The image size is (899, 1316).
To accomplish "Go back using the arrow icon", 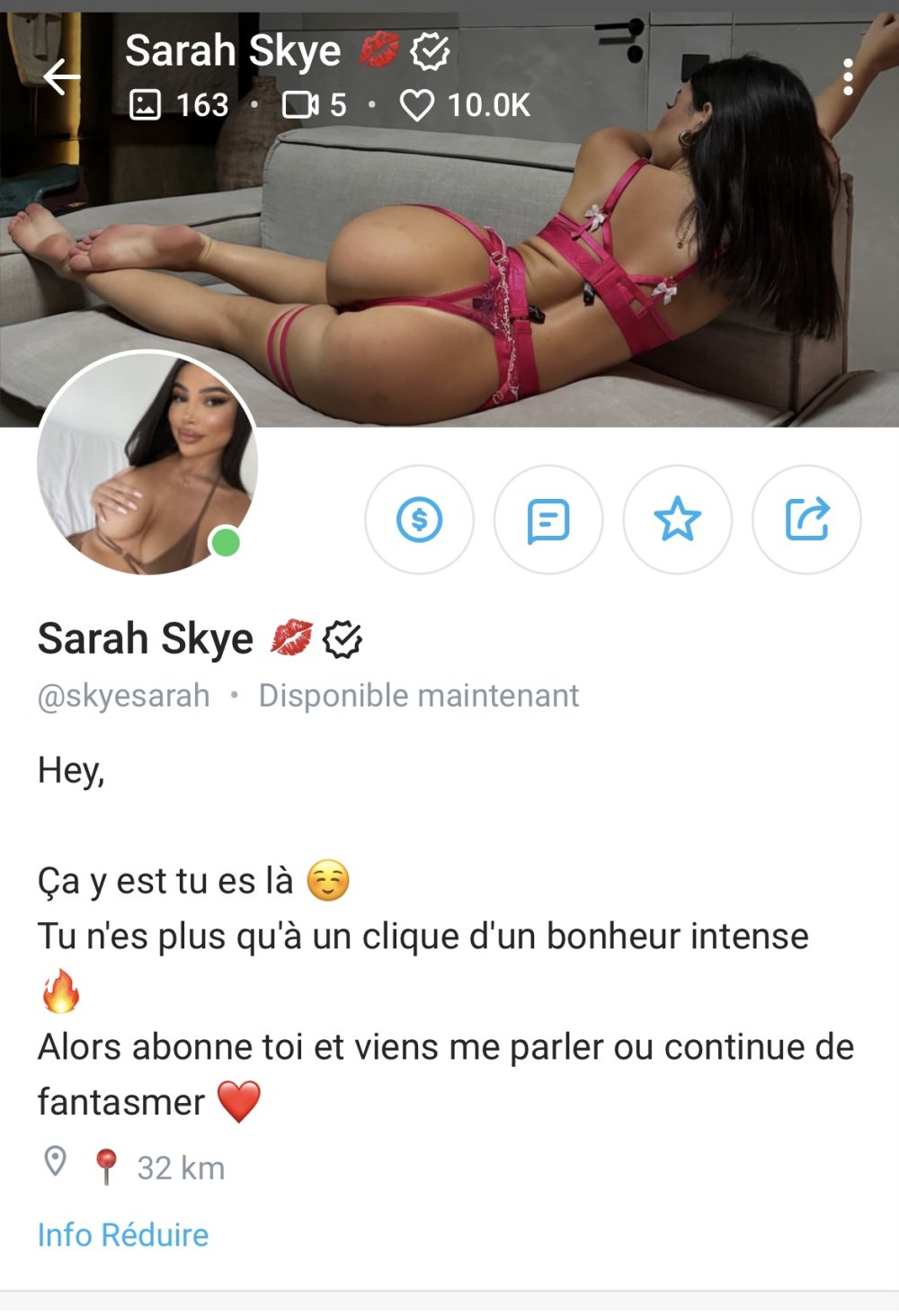I will [x=61, y=77].
